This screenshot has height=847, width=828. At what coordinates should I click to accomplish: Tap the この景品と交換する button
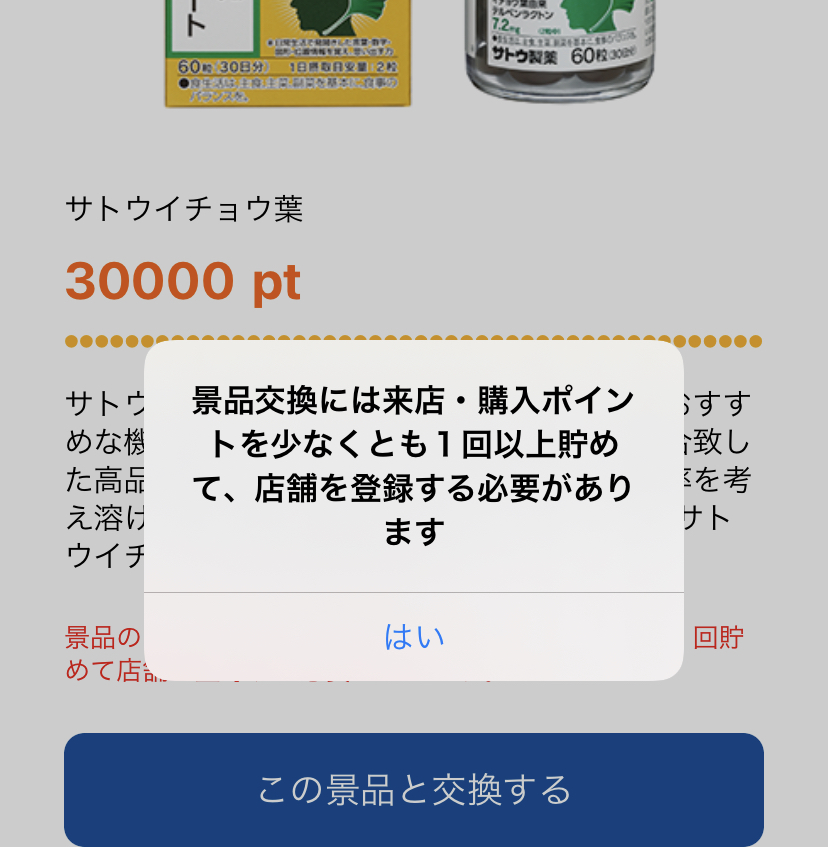tap(414, 789)
